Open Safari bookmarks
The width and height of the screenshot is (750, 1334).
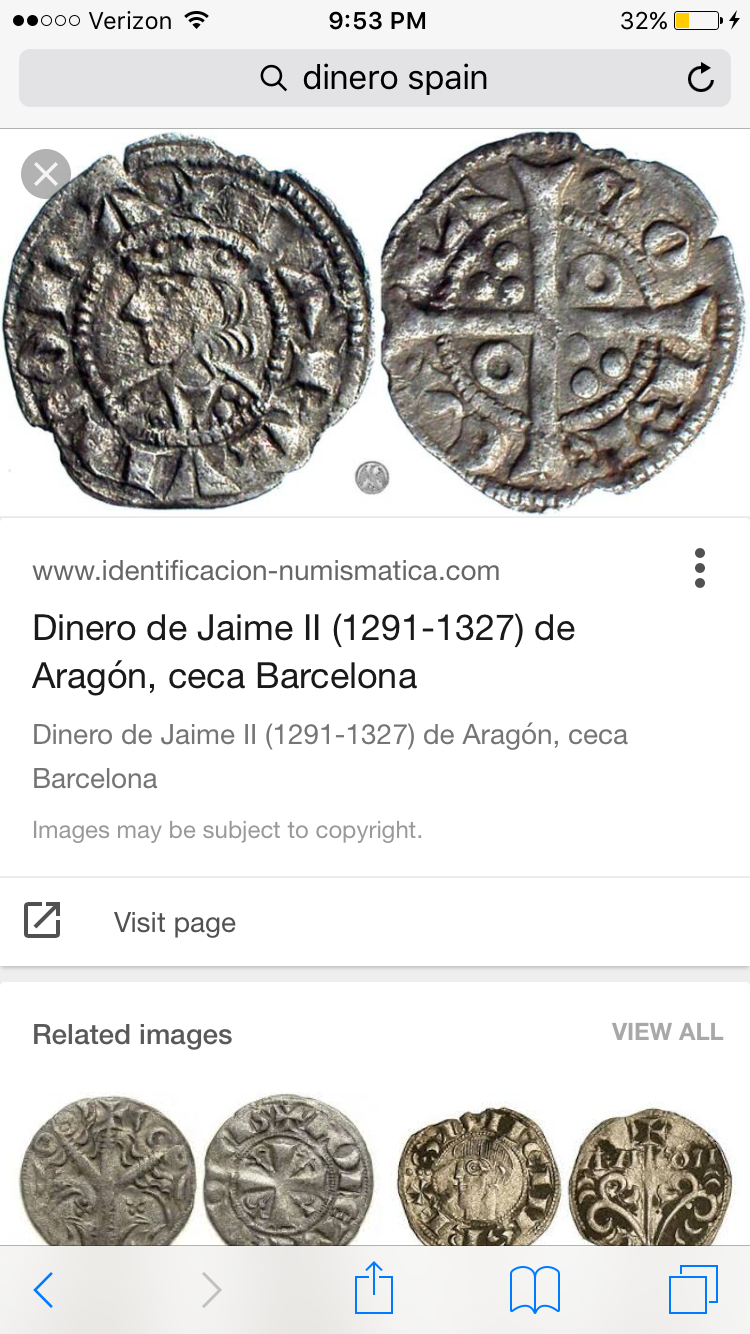tap(534, 1290)
